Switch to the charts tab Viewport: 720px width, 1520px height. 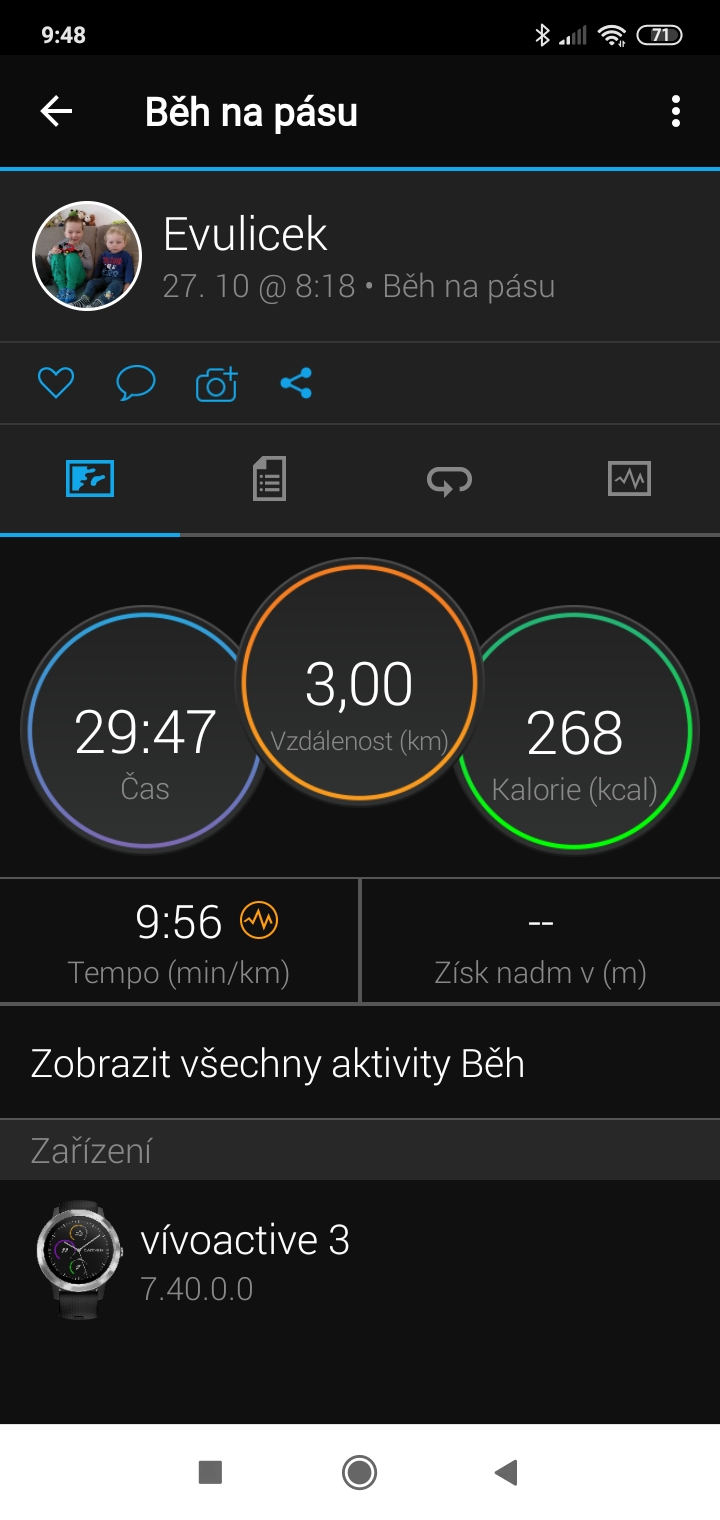[x=629, y=479]
